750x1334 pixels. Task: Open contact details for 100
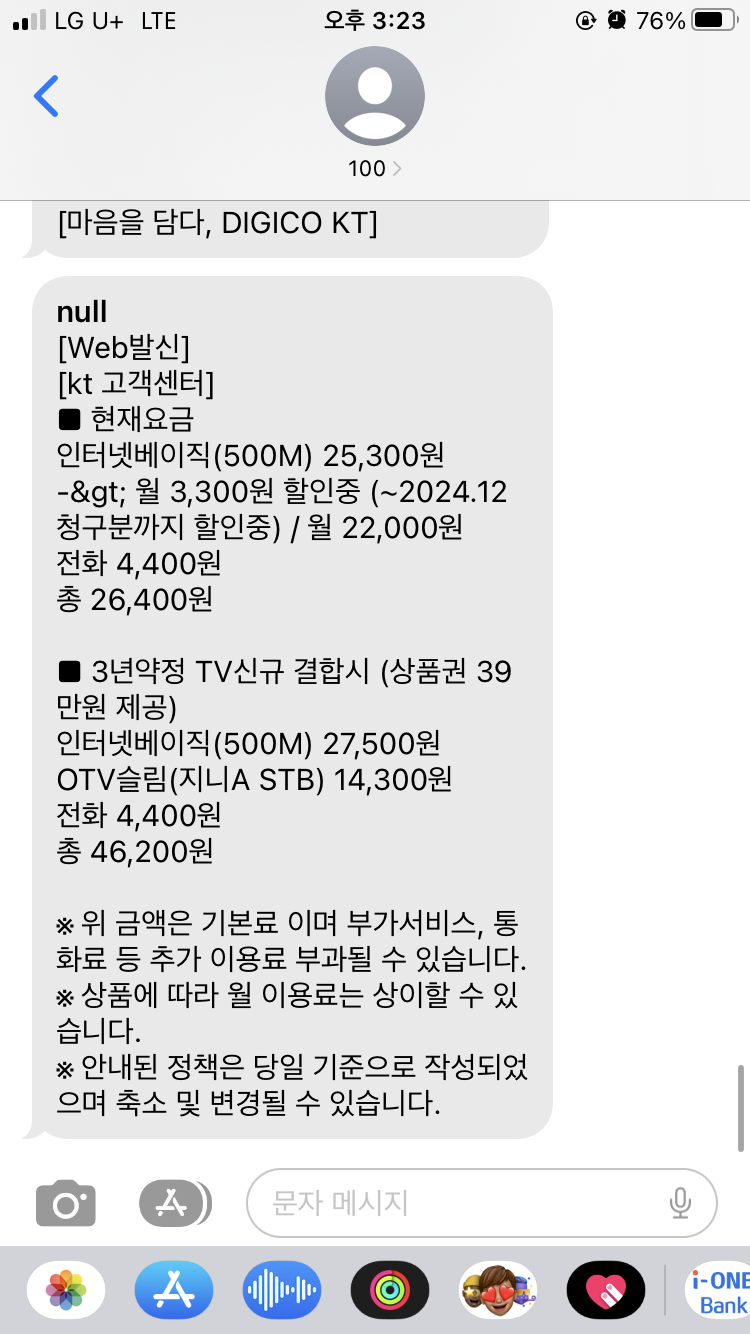[374, 112]
